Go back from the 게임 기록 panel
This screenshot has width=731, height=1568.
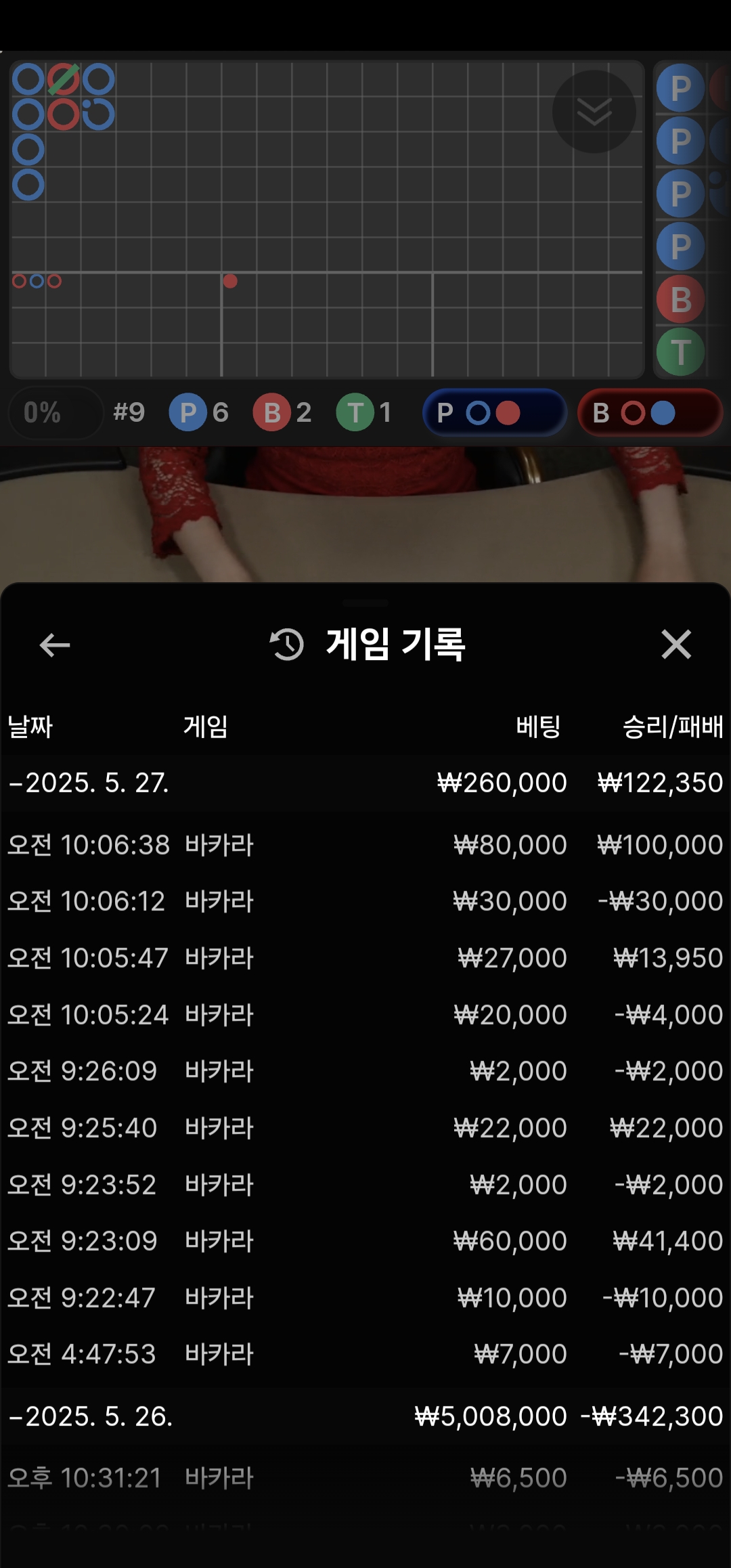pyautogui.click(x=55, y=645)
